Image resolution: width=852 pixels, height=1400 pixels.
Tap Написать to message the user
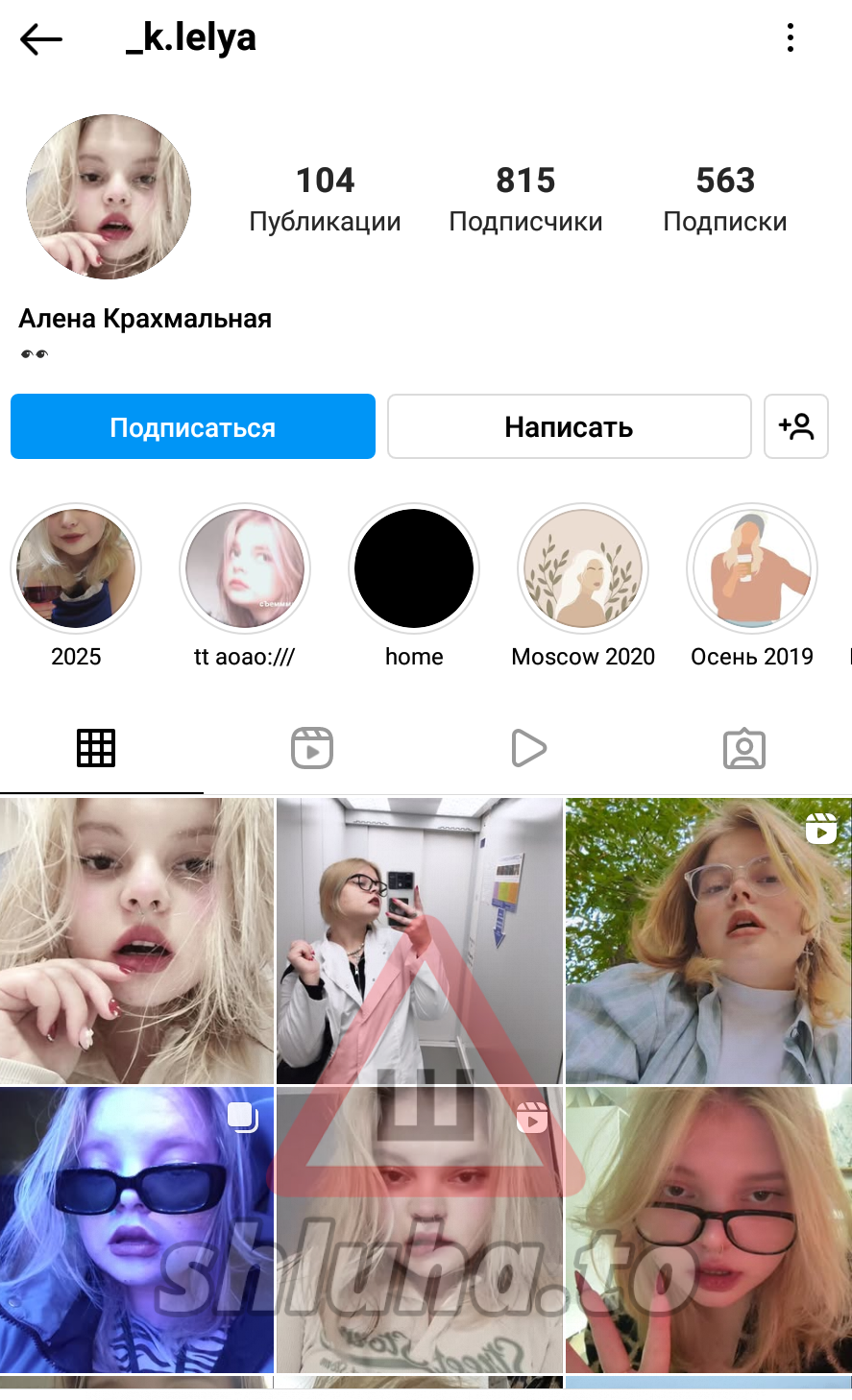click(569, 426)
